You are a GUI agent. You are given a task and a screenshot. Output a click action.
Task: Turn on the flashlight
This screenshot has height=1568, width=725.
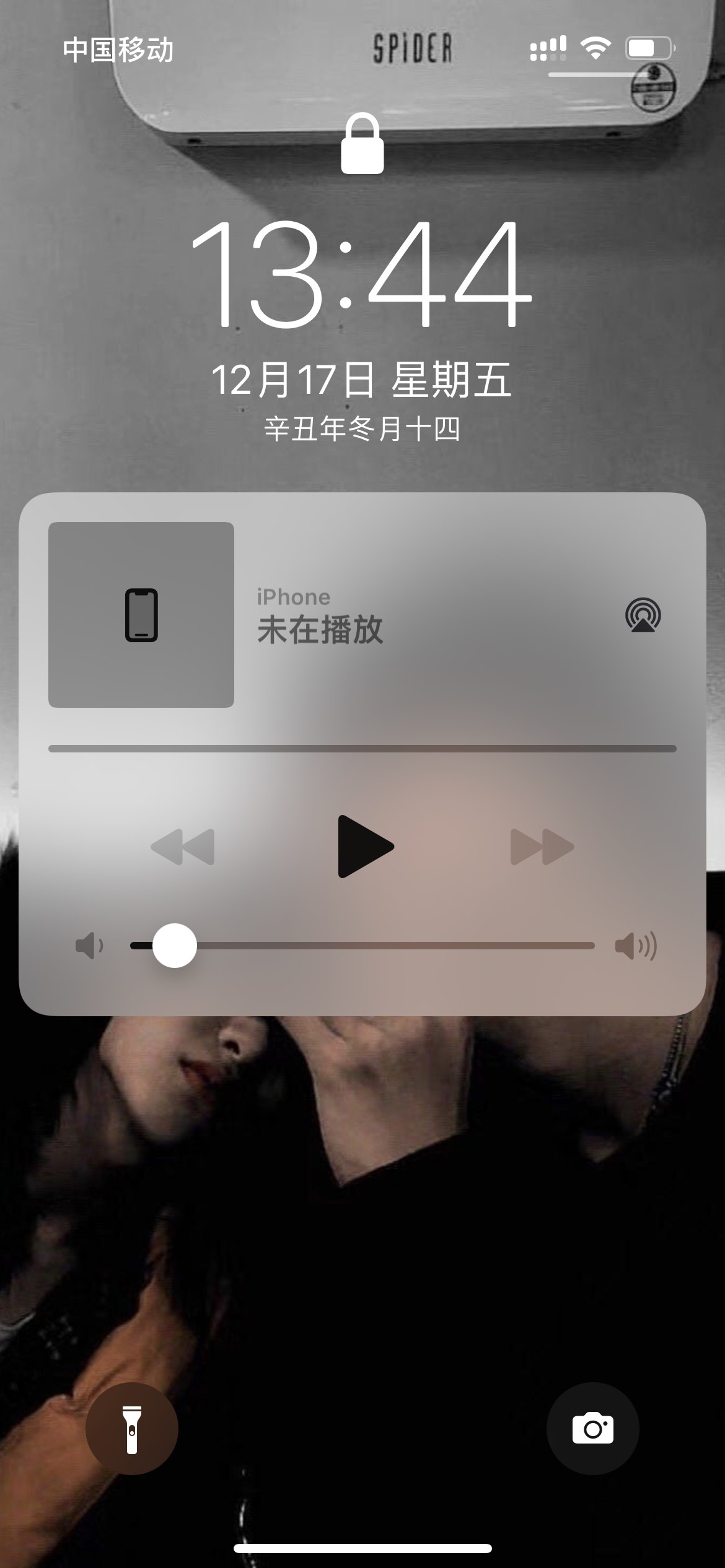click(132, 1429)
